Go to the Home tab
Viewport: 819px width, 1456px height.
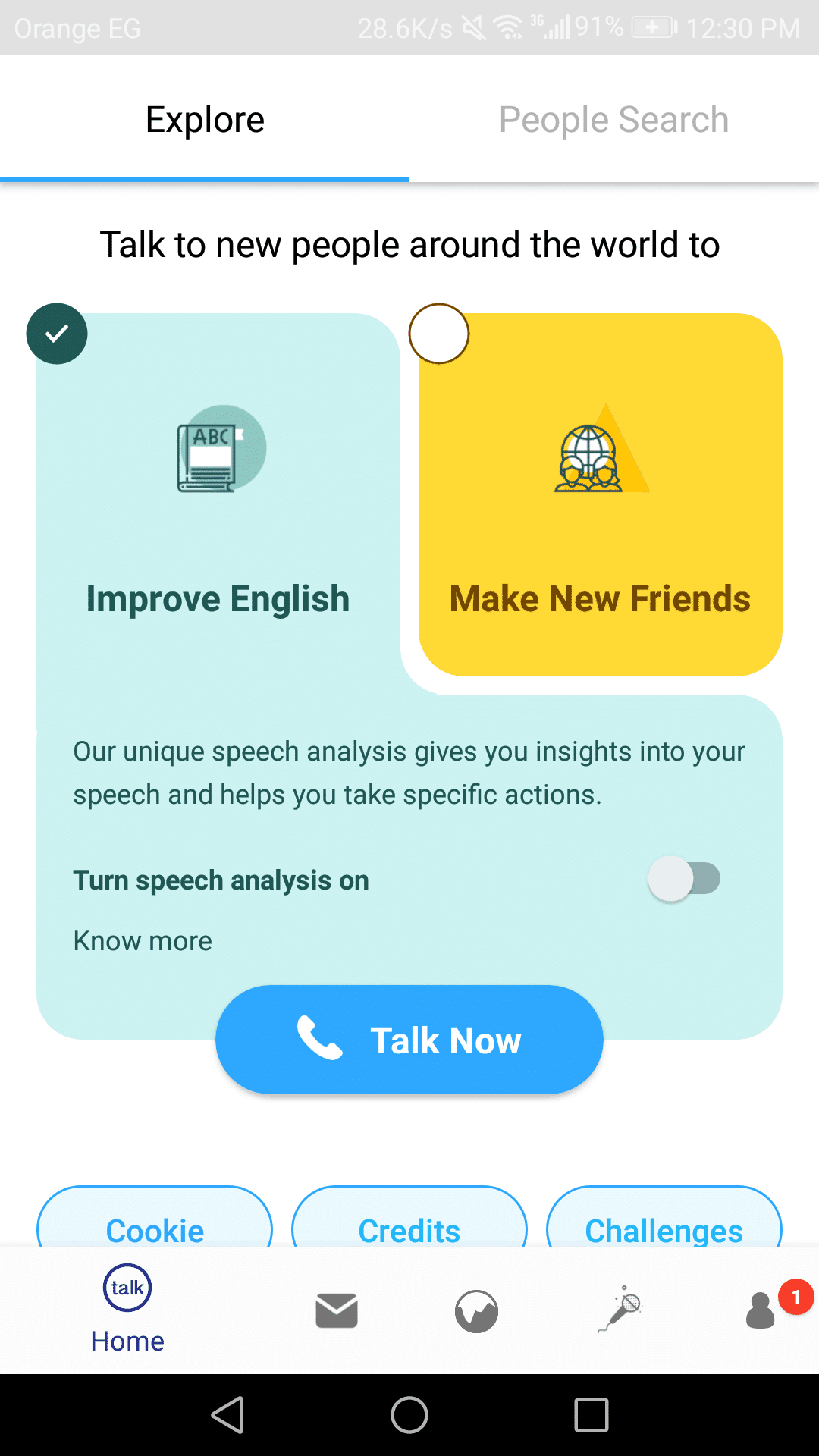pos(127,1310)
